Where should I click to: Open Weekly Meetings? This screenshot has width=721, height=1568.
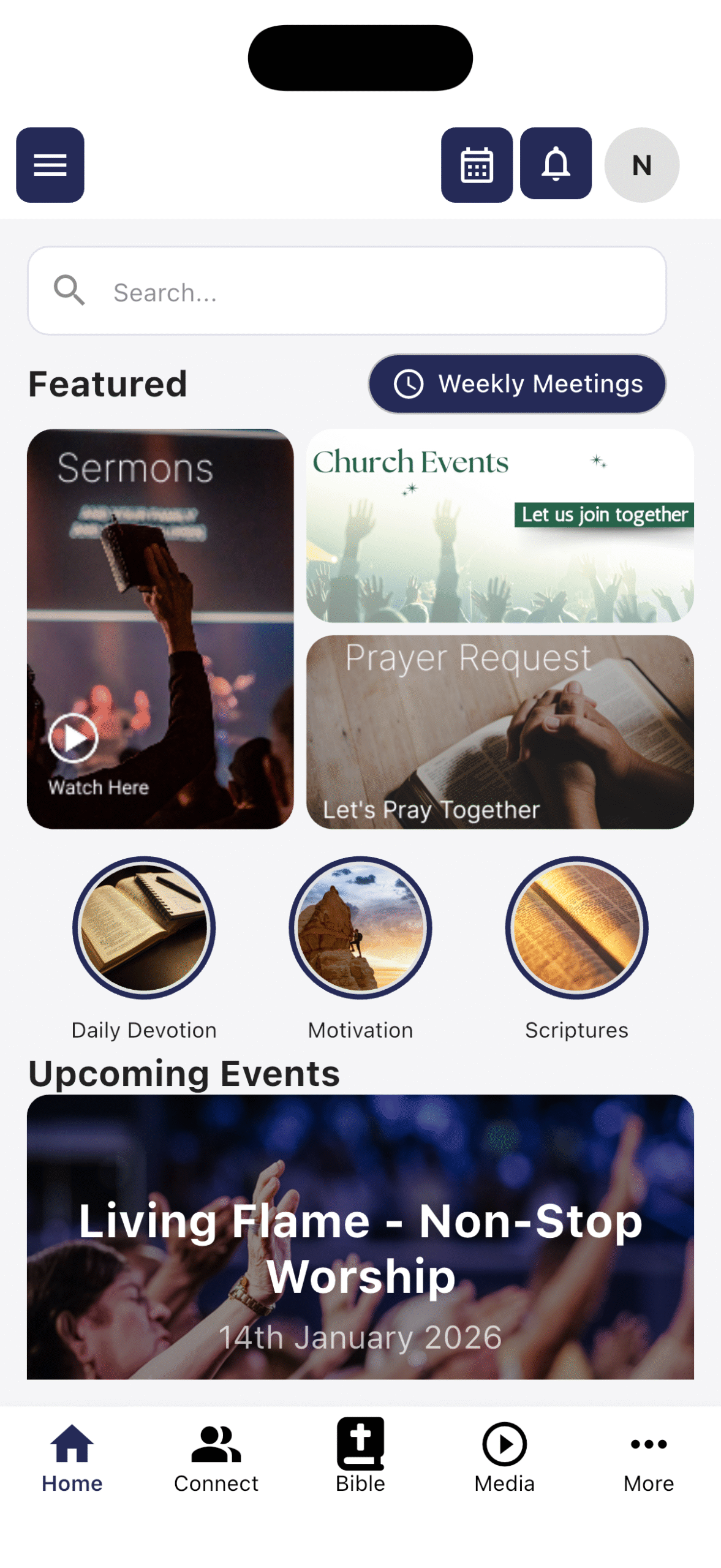(x=517, y=383)
